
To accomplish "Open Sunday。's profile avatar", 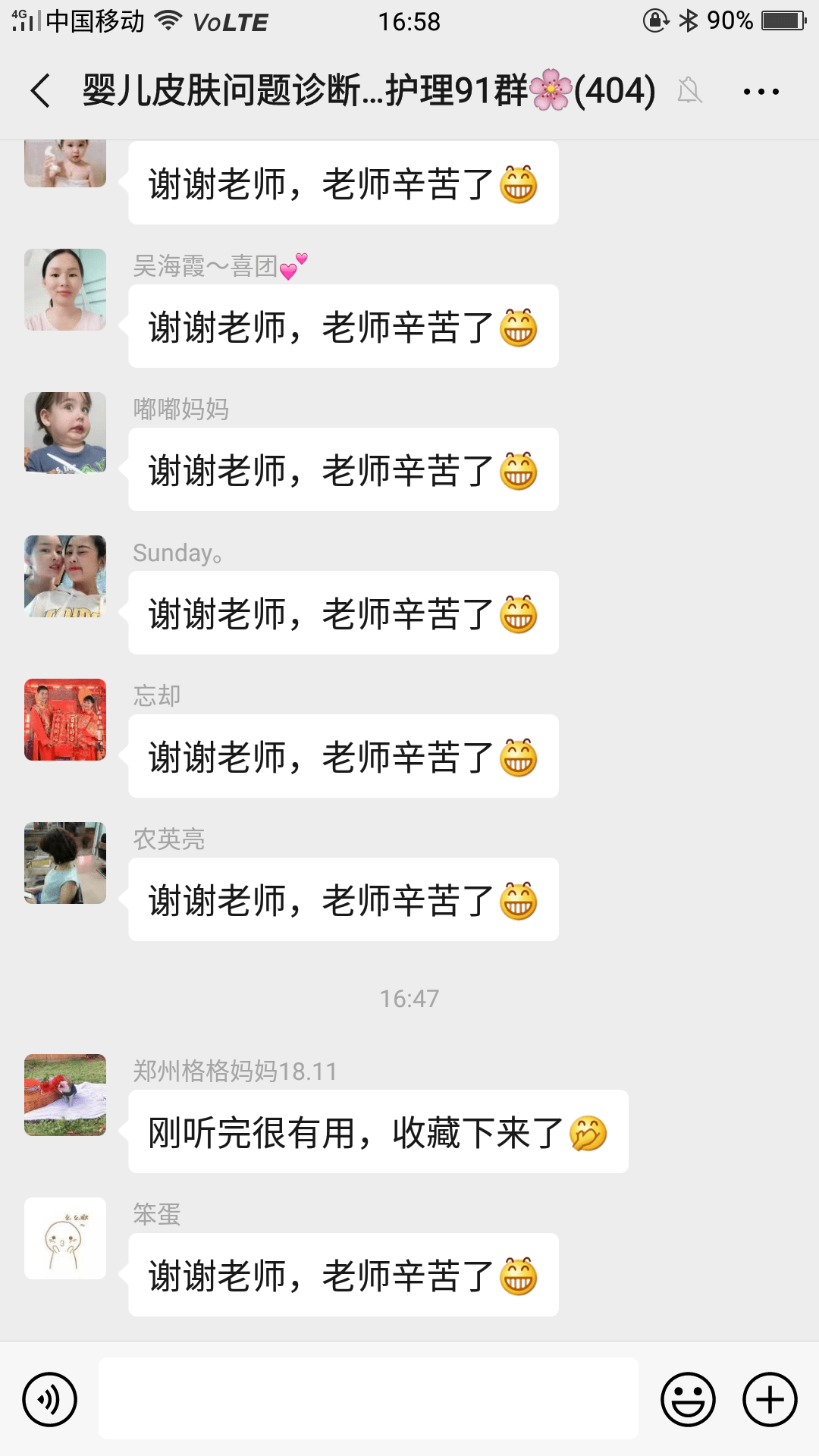I will (65, 576).
